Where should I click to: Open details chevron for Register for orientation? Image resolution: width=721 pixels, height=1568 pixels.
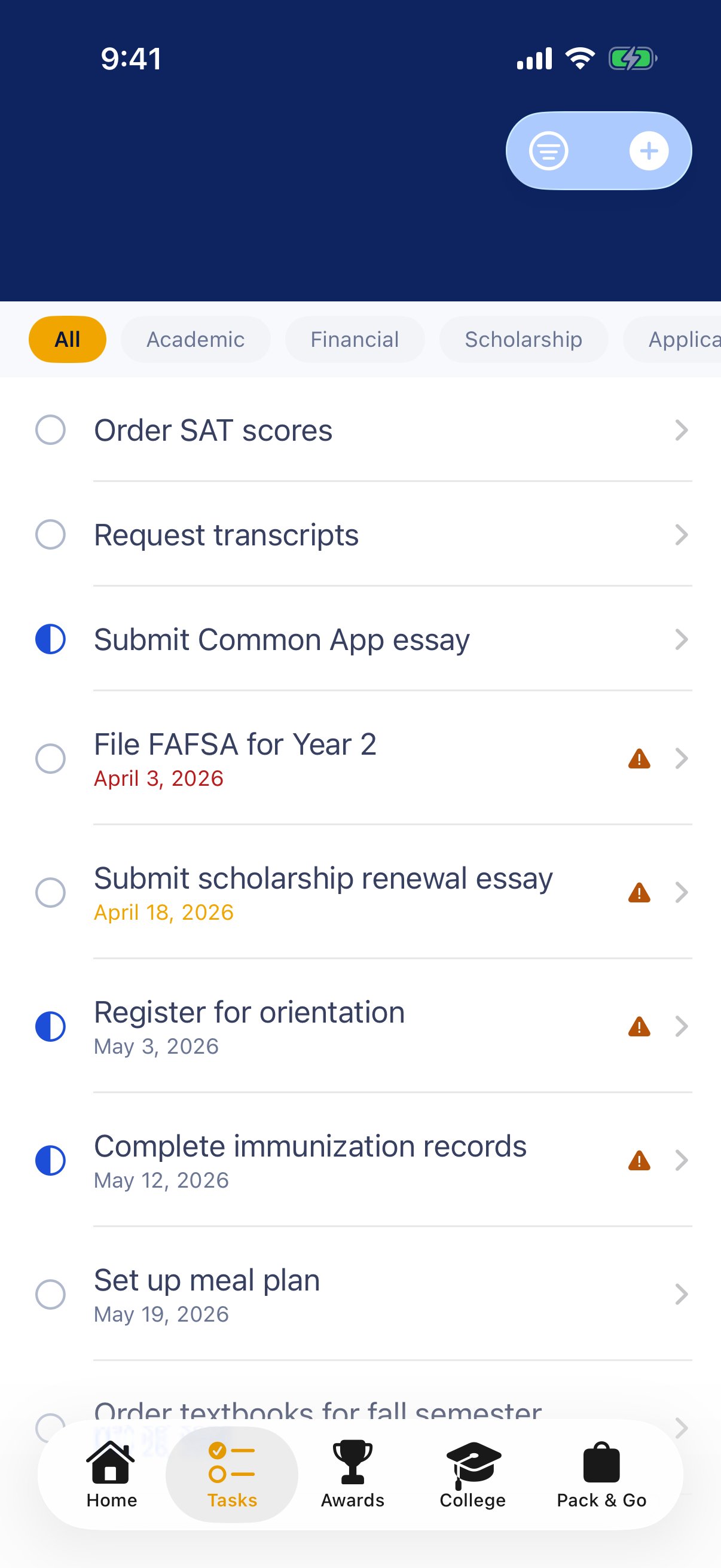coord(682,1027)
